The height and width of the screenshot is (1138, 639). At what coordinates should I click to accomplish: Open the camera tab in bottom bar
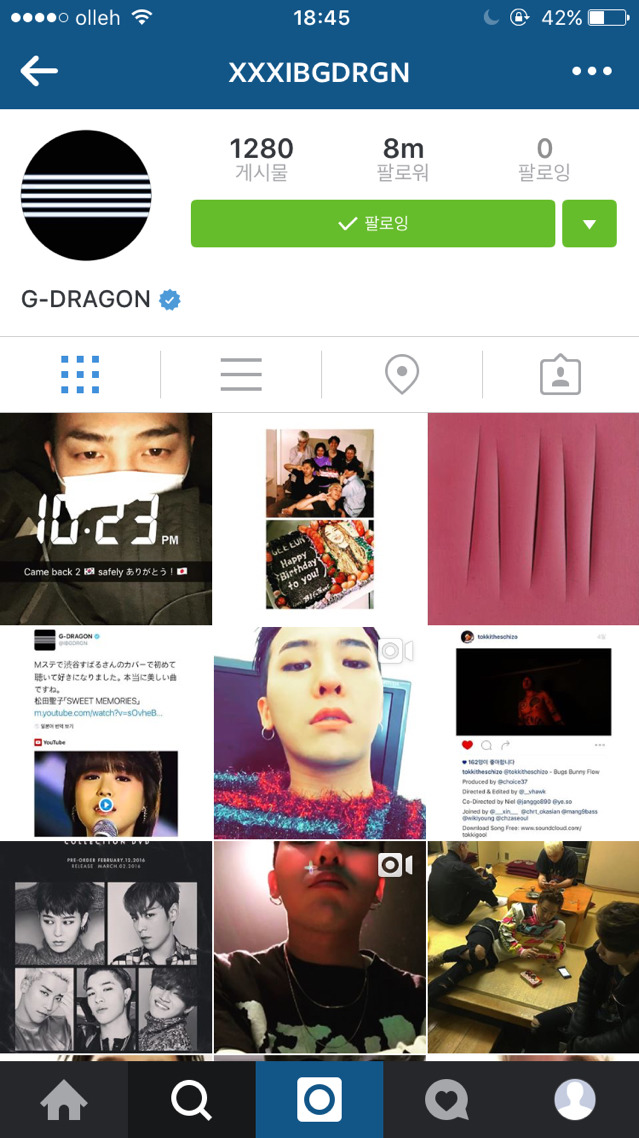pyautogui.click(x=320, y=1100)
